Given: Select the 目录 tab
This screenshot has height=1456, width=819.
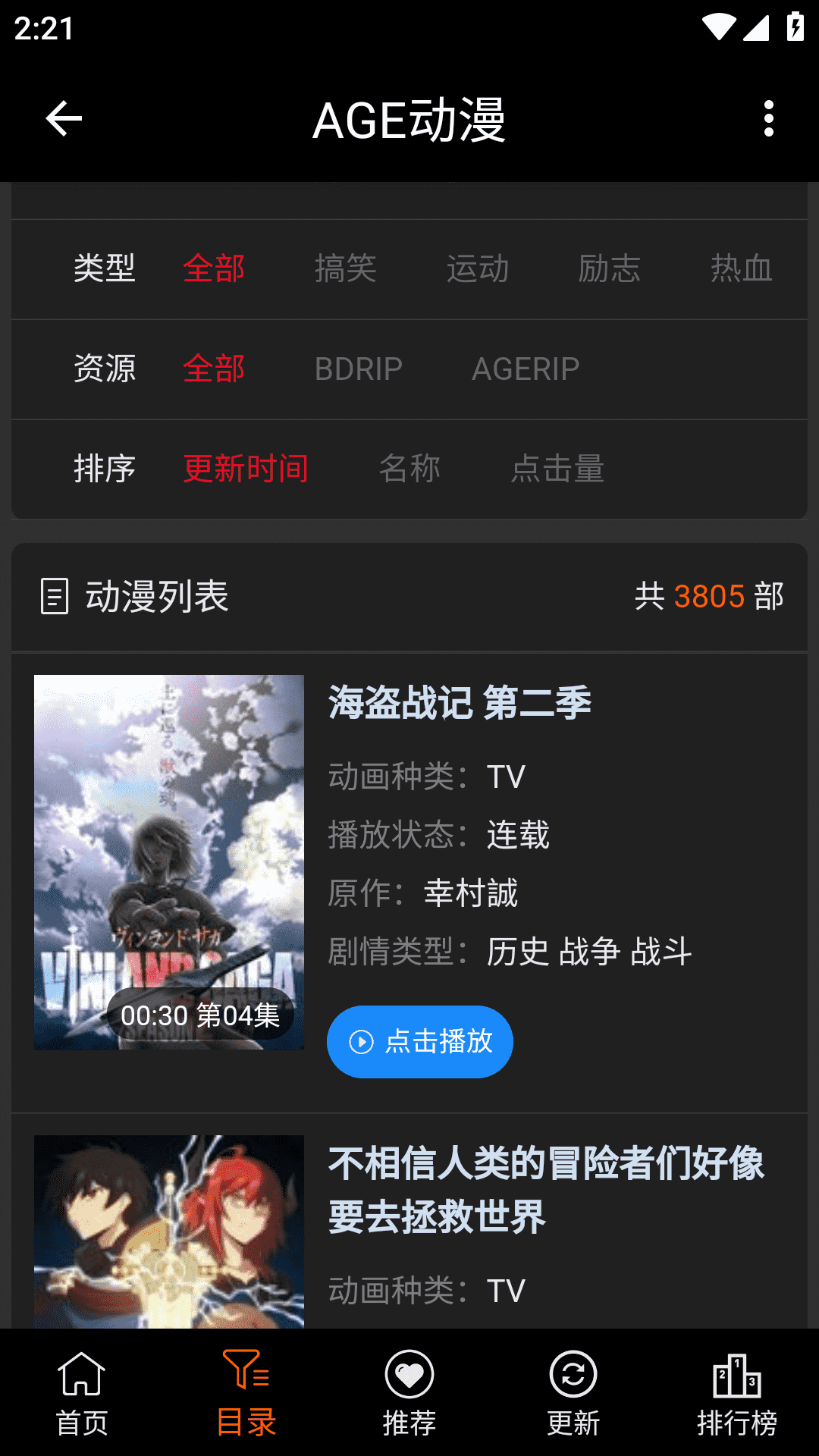Looking at the screenshot, I should 246,1394.
